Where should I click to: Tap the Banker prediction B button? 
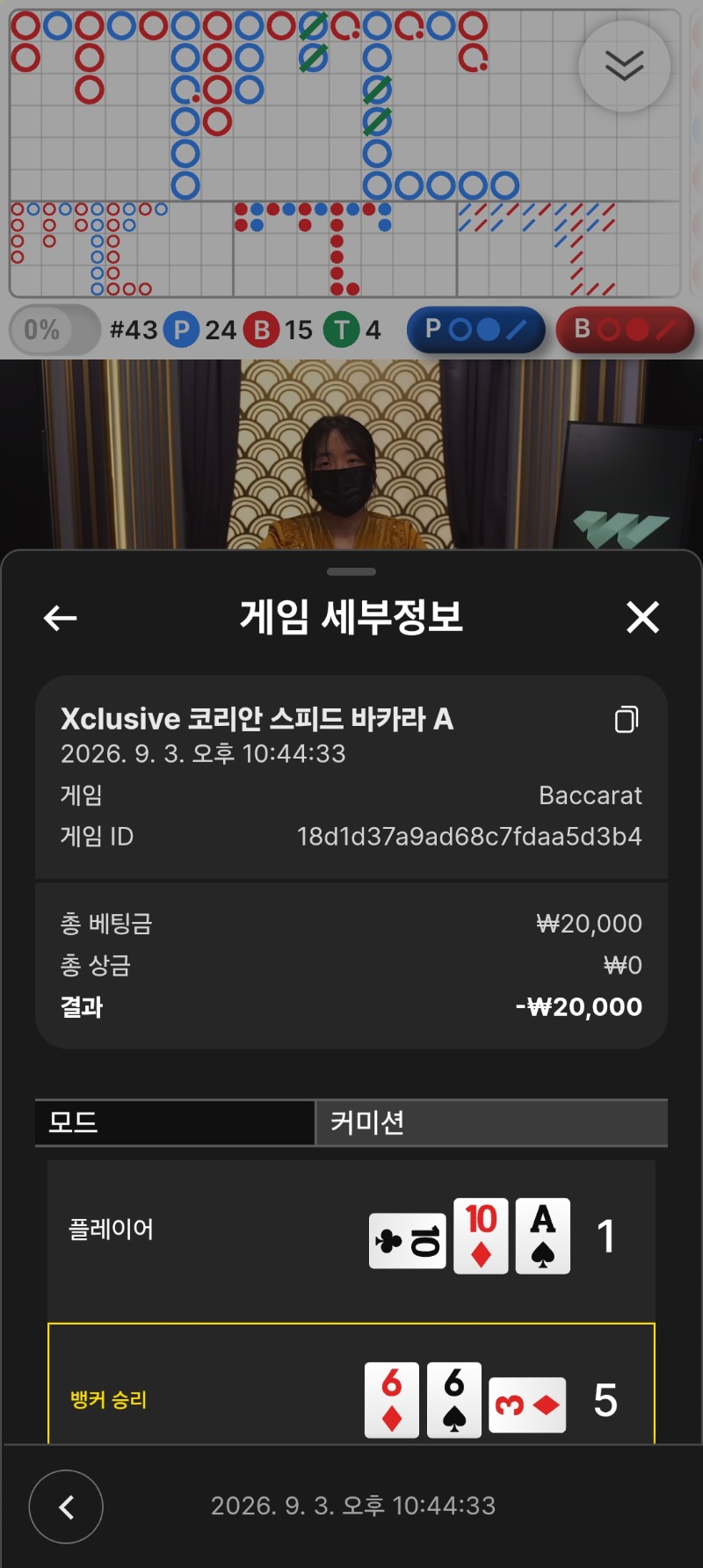coord(625,330)
